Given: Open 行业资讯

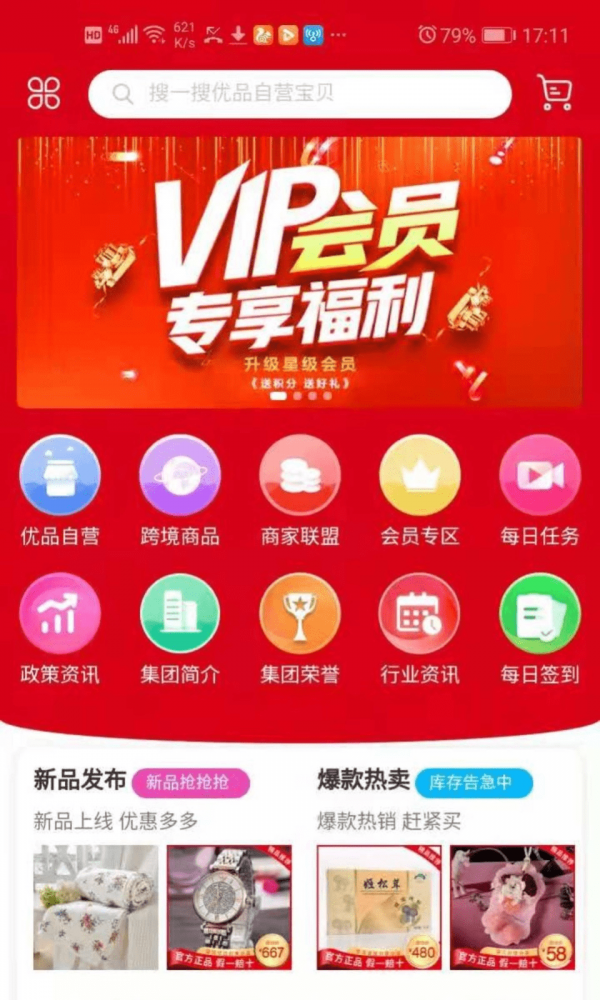Looking at the screenshot, I should [x=420, y=614].
